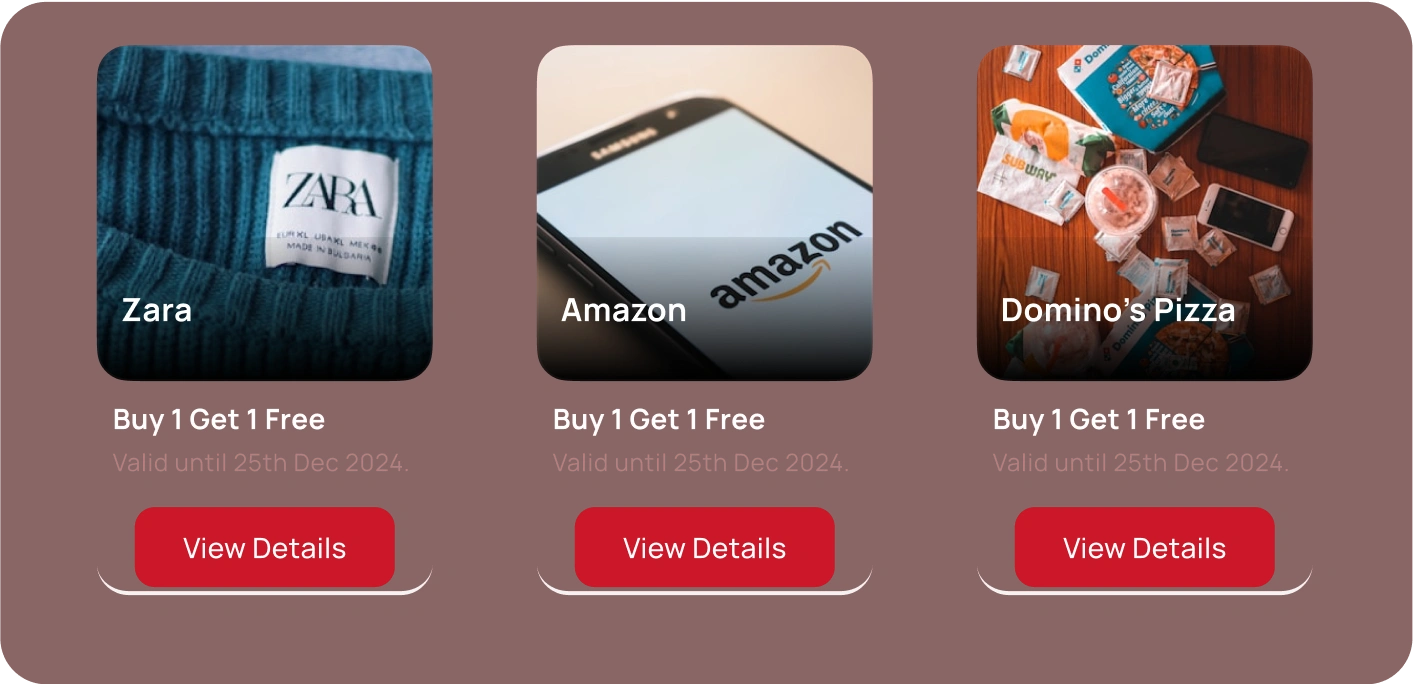View details of the Amazon offer
1413x684 pixels.
(704, 547)
